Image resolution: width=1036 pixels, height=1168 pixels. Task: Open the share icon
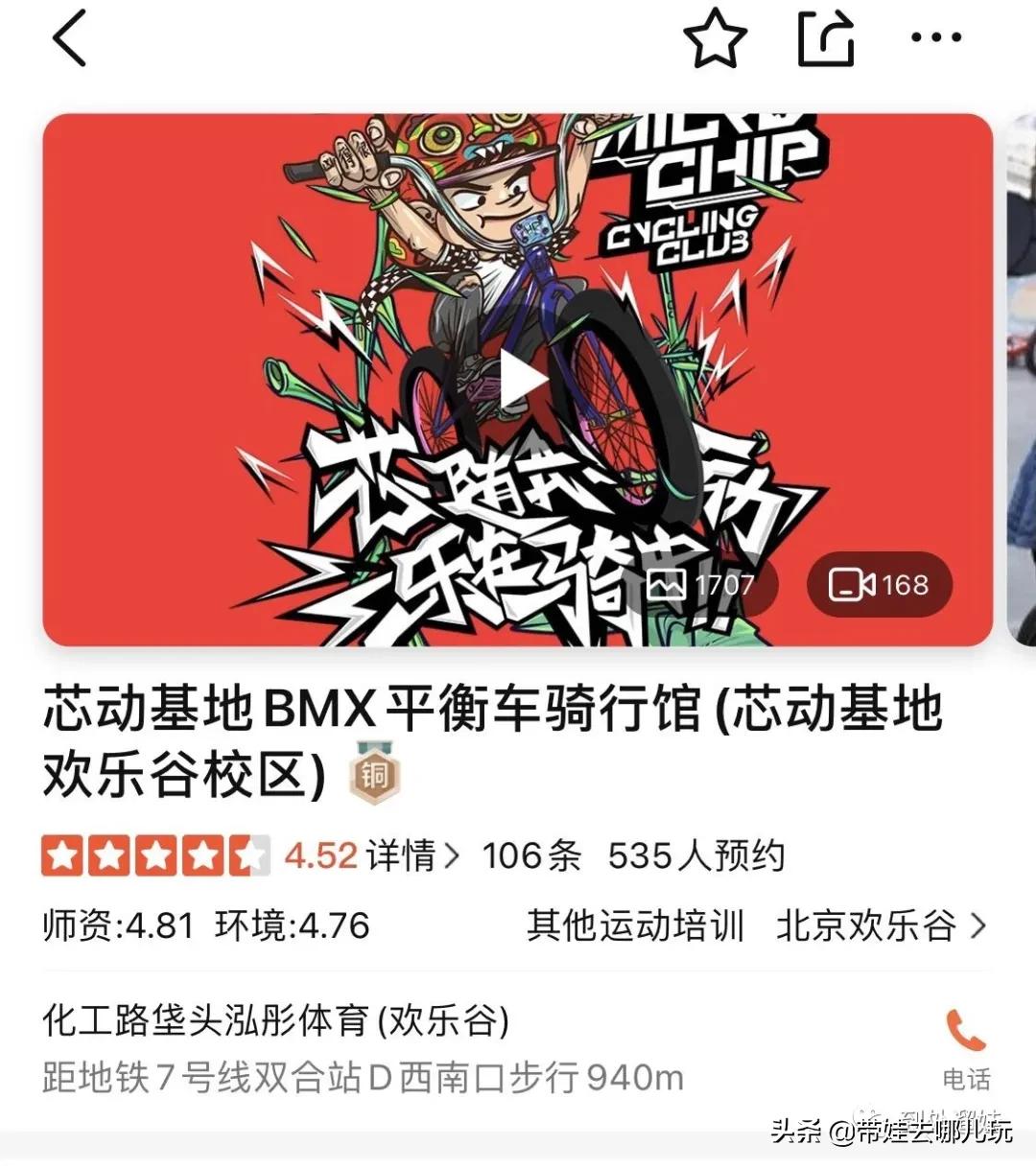click(x=825, y=38)
